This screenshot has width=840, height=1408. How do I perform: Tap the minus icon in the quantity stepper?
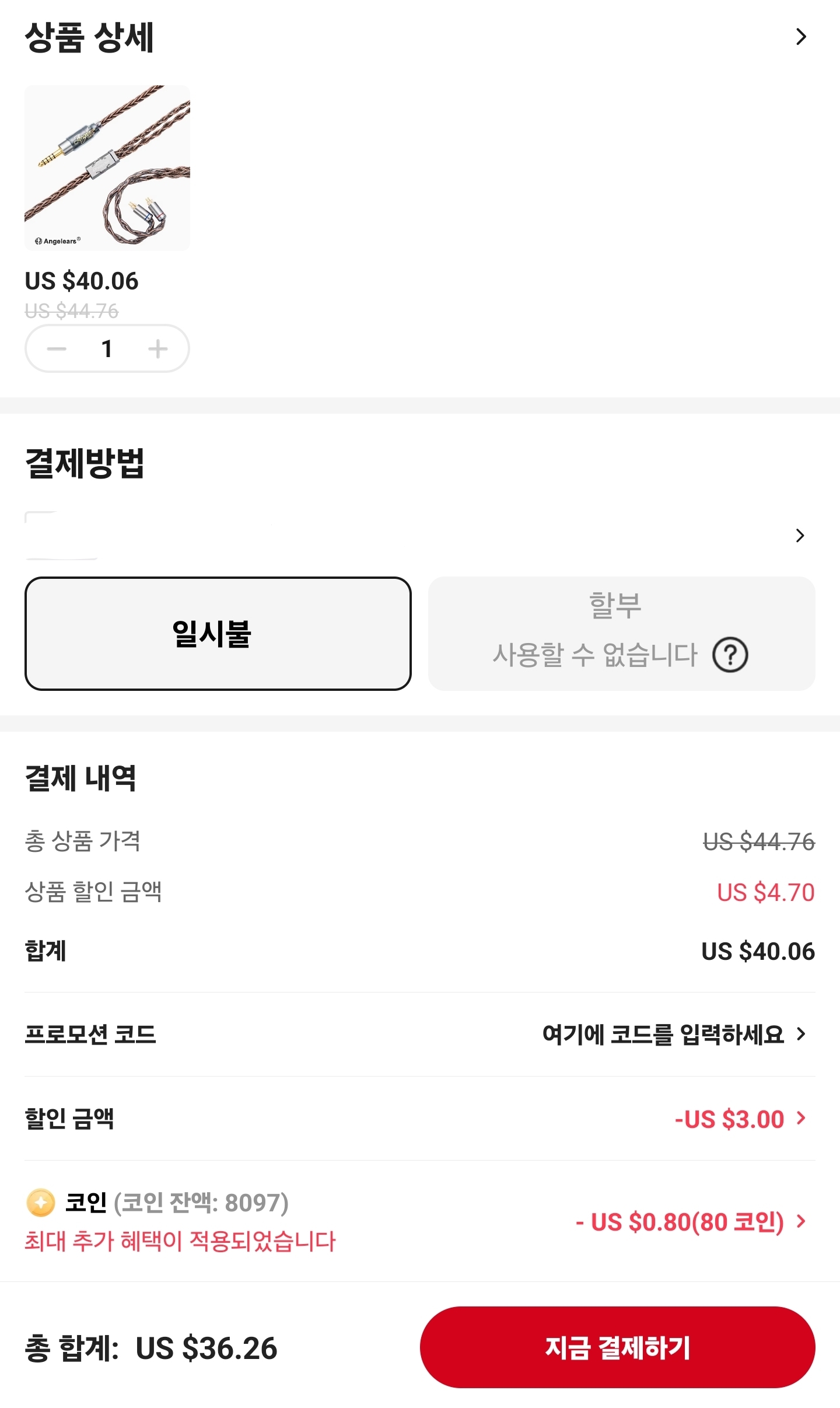point(57,348)
